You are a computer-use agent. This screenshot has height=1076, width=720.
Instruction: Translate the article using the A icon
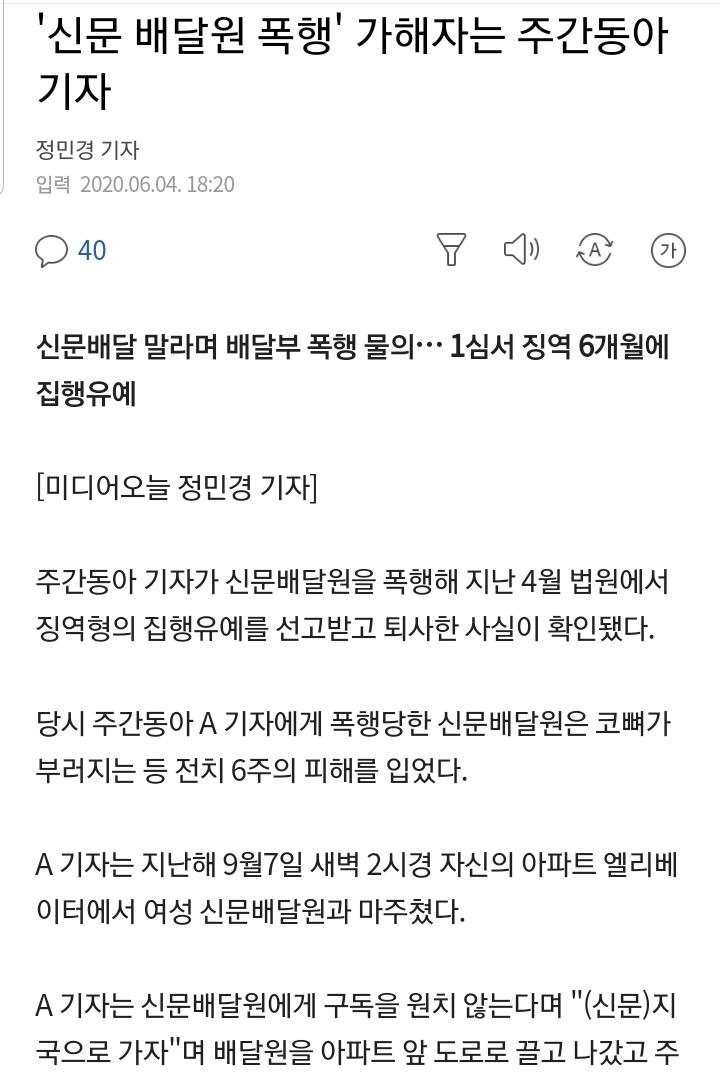[x=594, y=250]
